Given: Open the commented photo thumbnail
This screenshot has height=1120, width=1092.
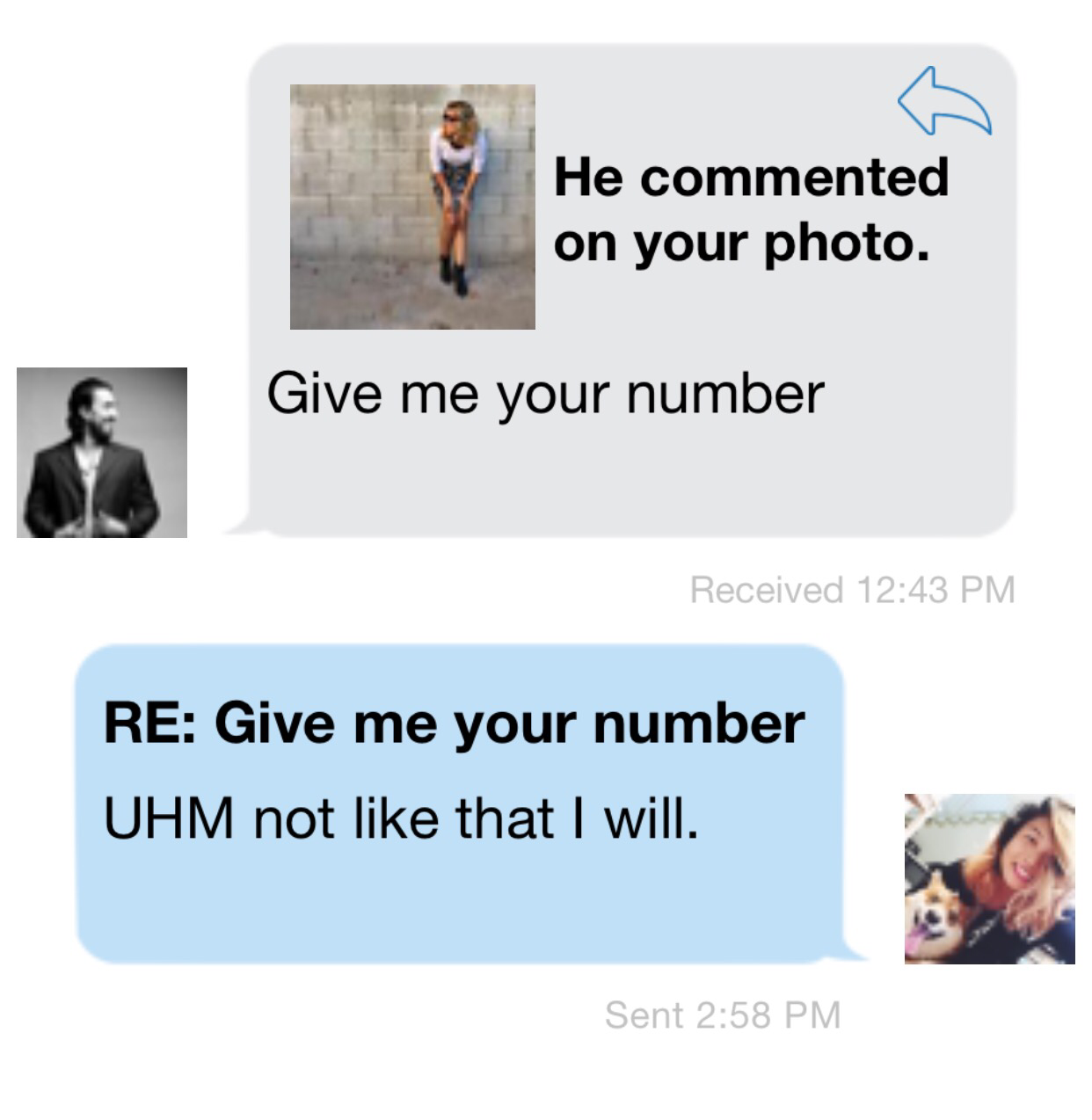Looking at the screenshot, I should (412, 207).
